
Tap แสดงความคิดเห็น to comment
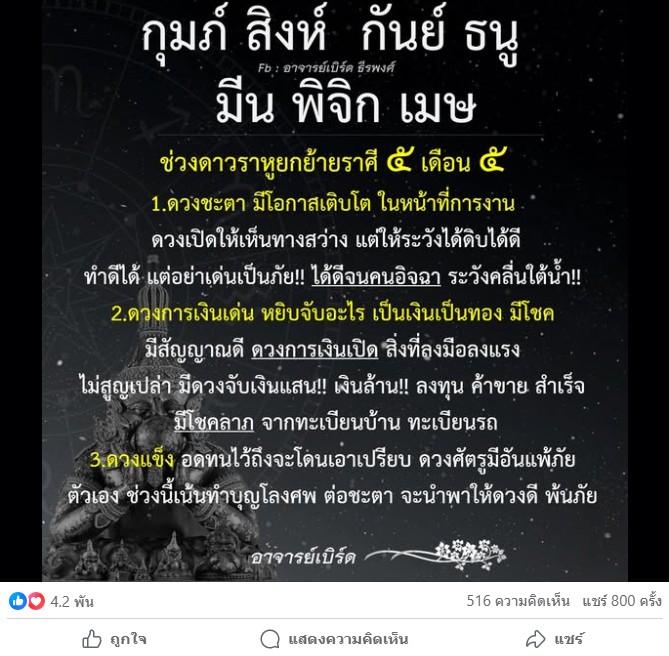(x=334, y=639)
